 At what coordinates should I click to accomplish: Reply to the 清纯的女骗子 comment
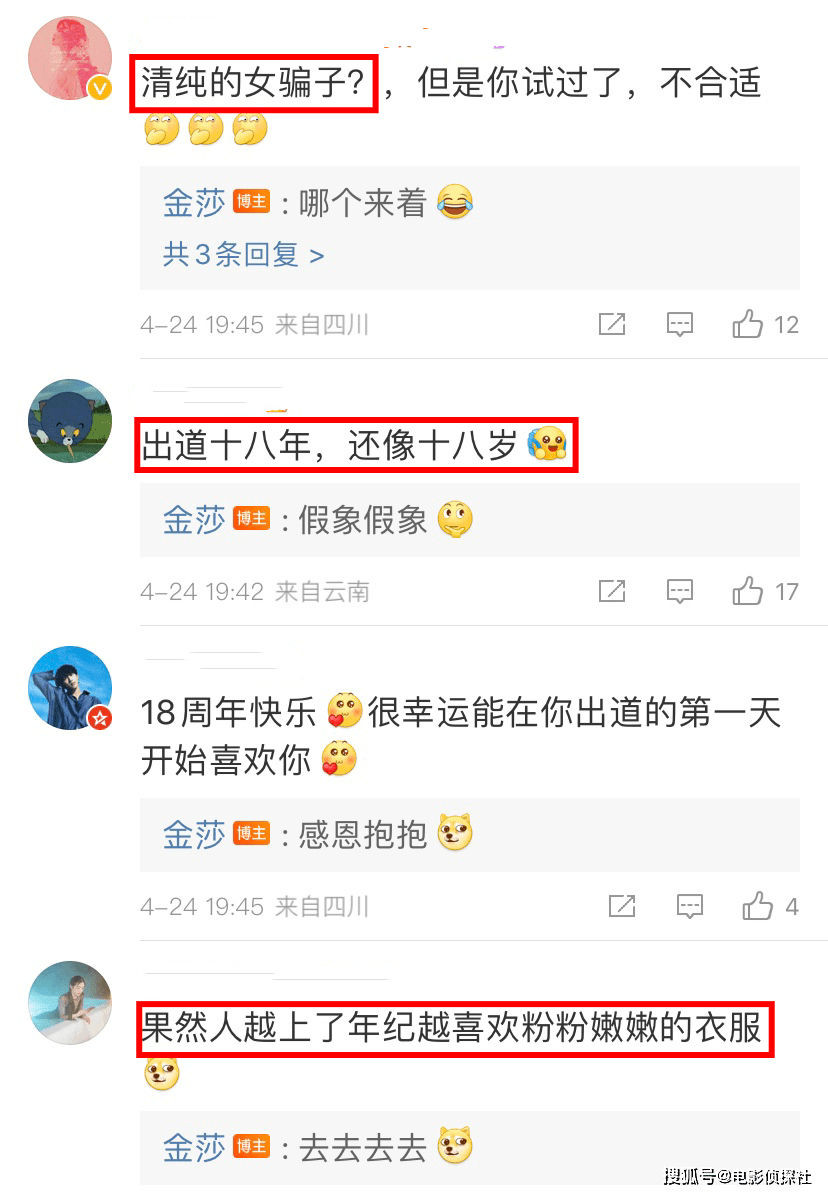680,324
